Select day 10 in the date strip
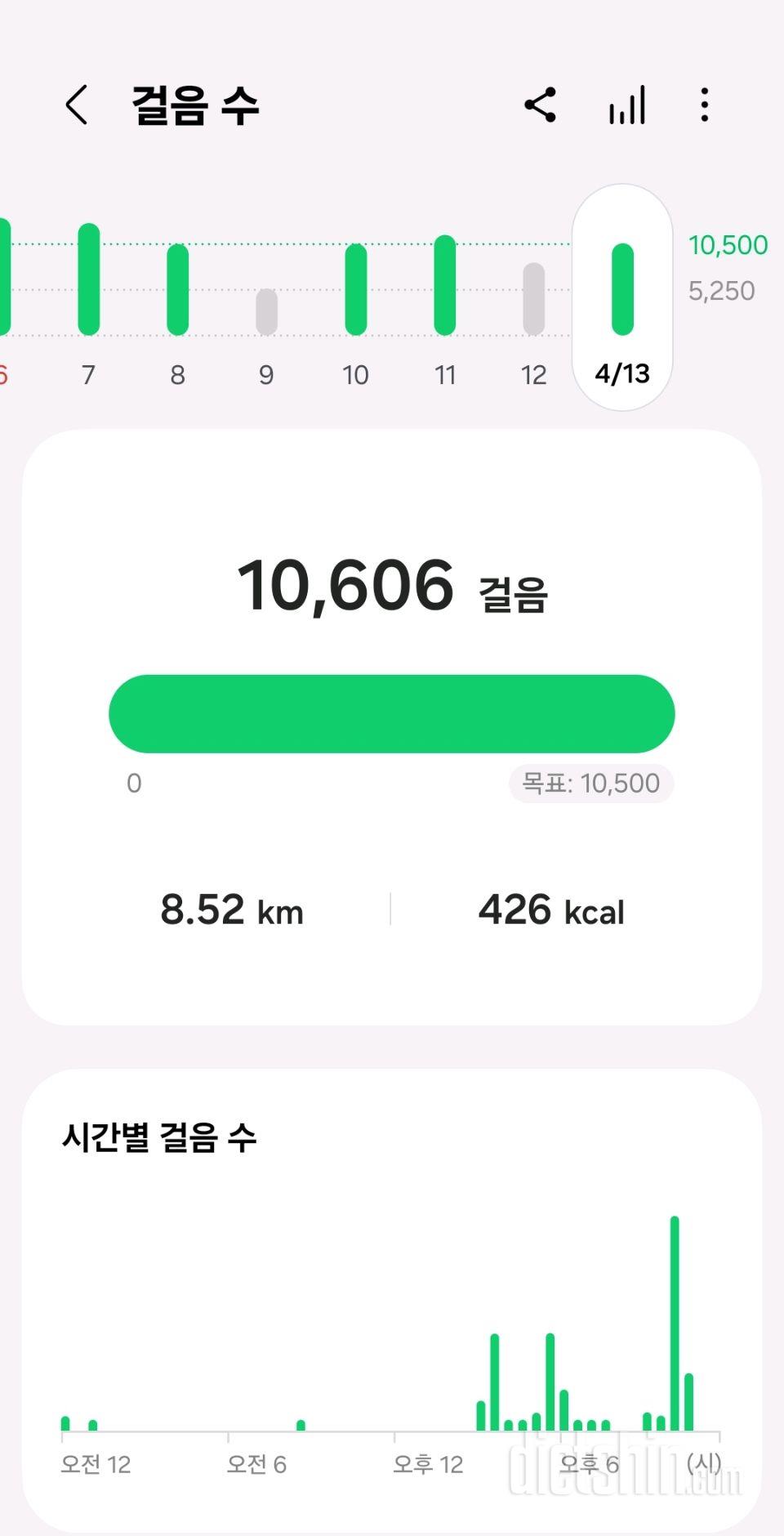This screenshot has width=784, height=1536. [x=356, y=301]
